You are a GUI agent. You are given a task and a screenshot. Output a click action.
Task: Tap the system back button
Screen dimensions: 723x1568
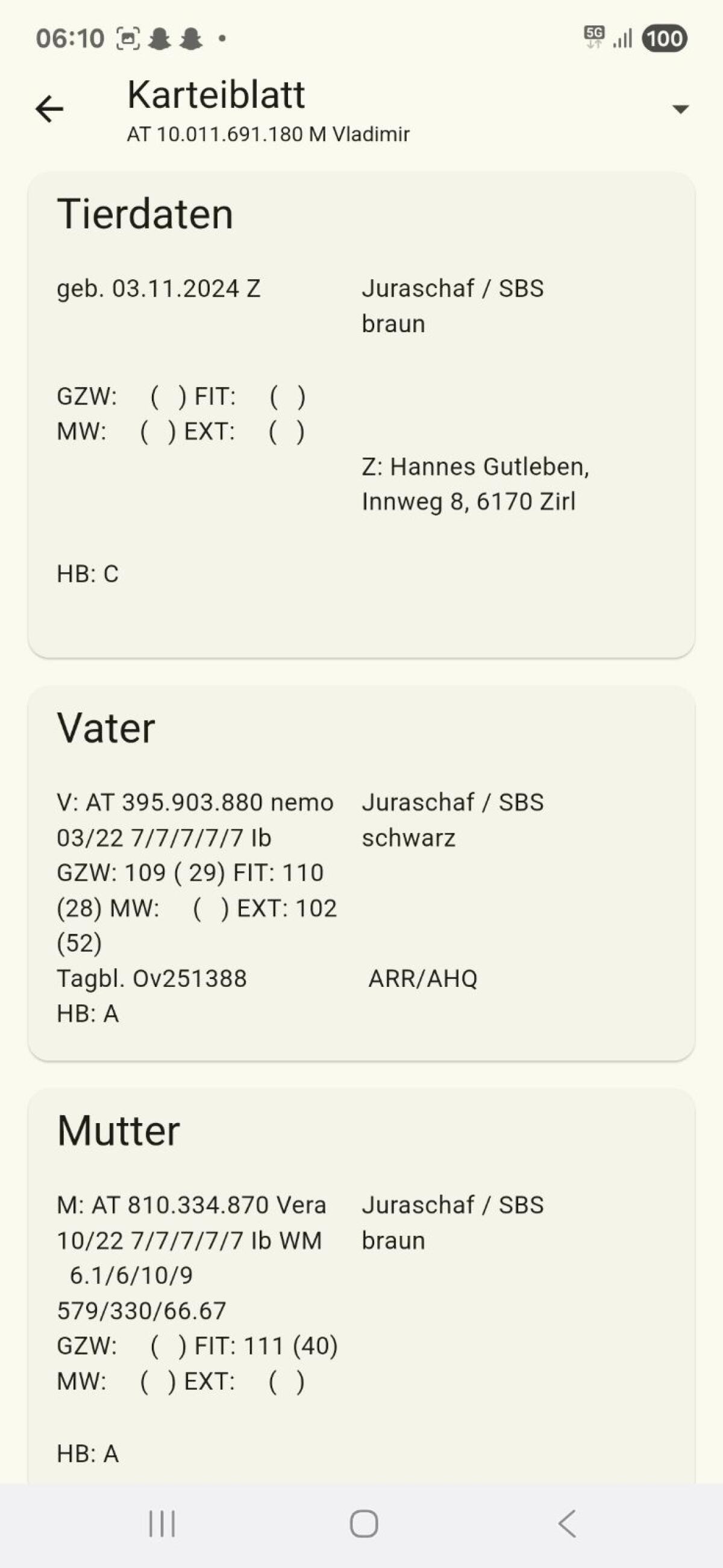click(566, 1523)
